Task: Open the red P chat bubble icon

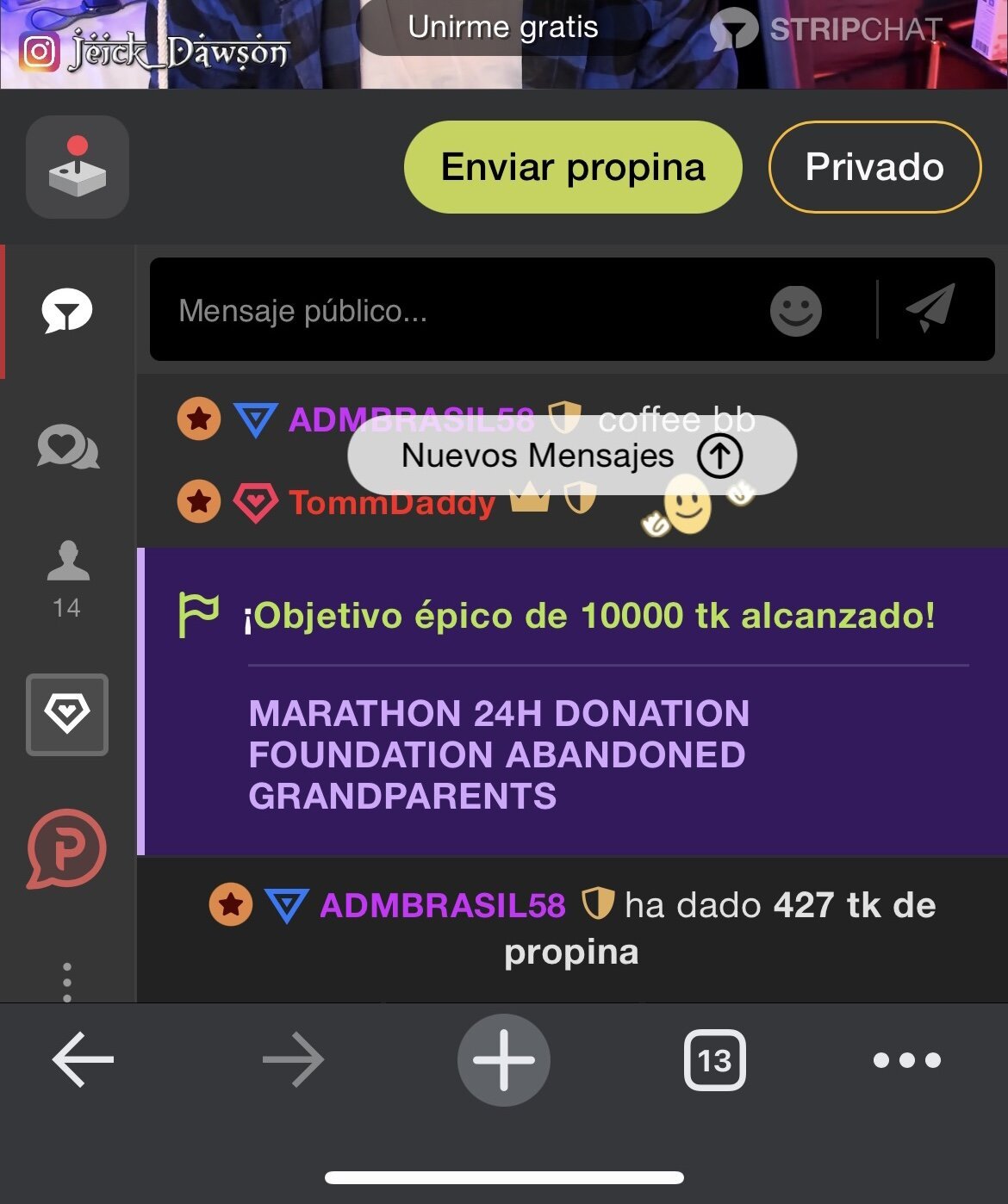Action: click(67, 848)
